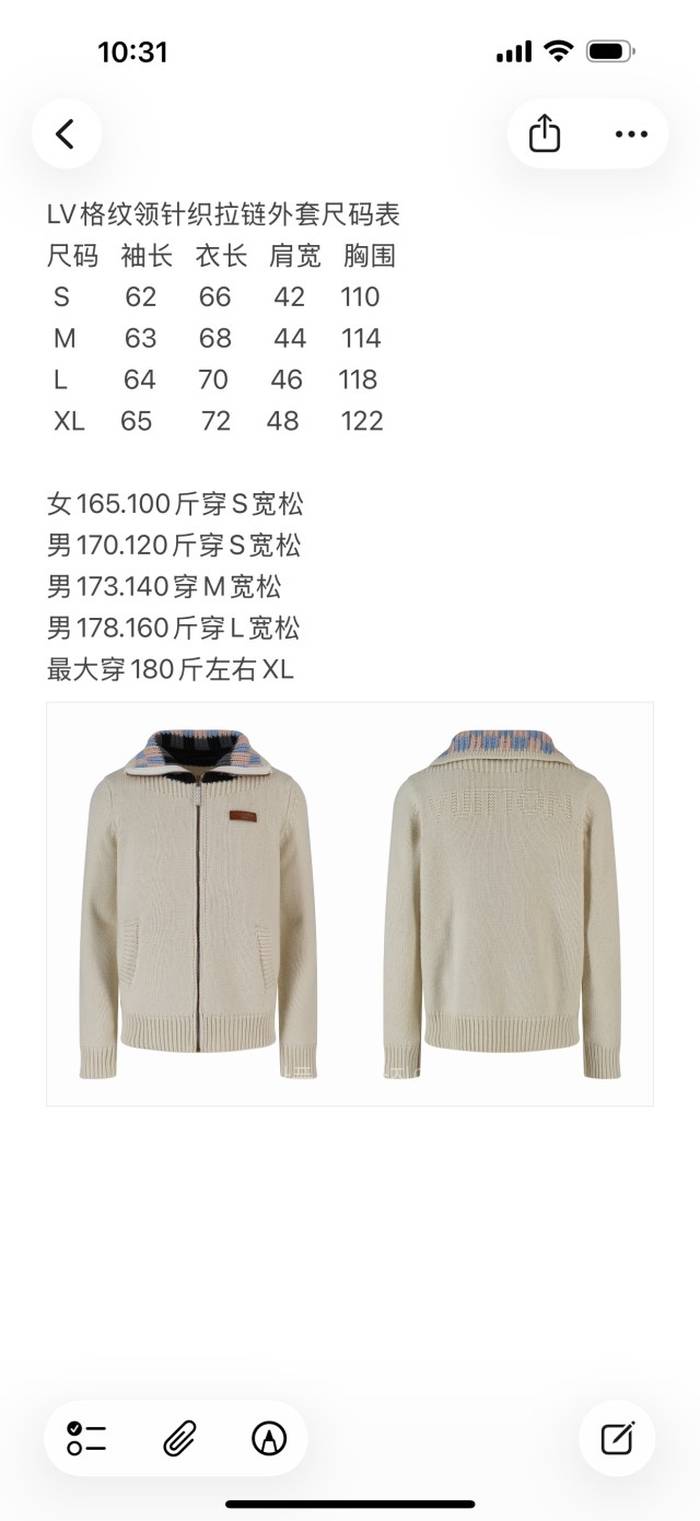Open the markup pen tool
The width and height of the screenshot is (700, 1521).
[x=269, y=1438]
